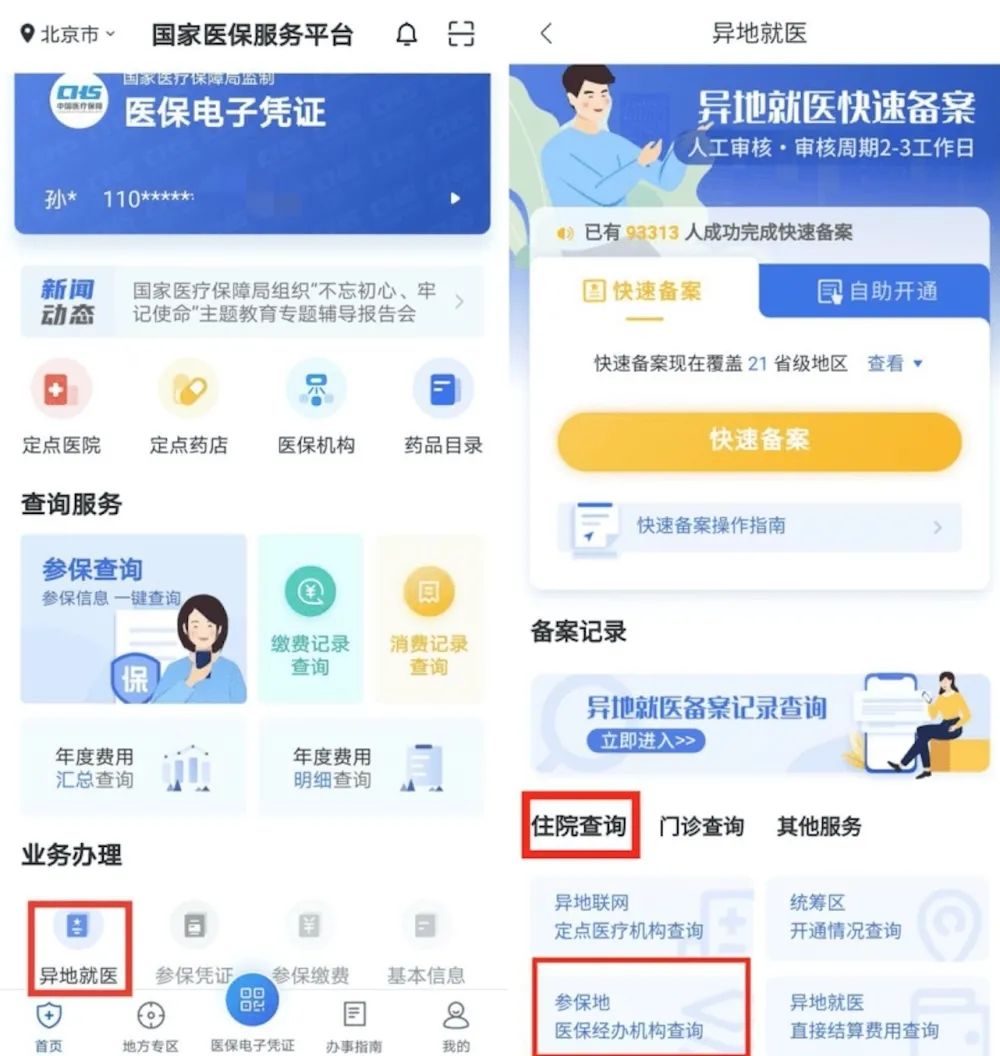Open the 参保查询 card
This screenshot has width=1000, height=1056.
tap(133, 618)
